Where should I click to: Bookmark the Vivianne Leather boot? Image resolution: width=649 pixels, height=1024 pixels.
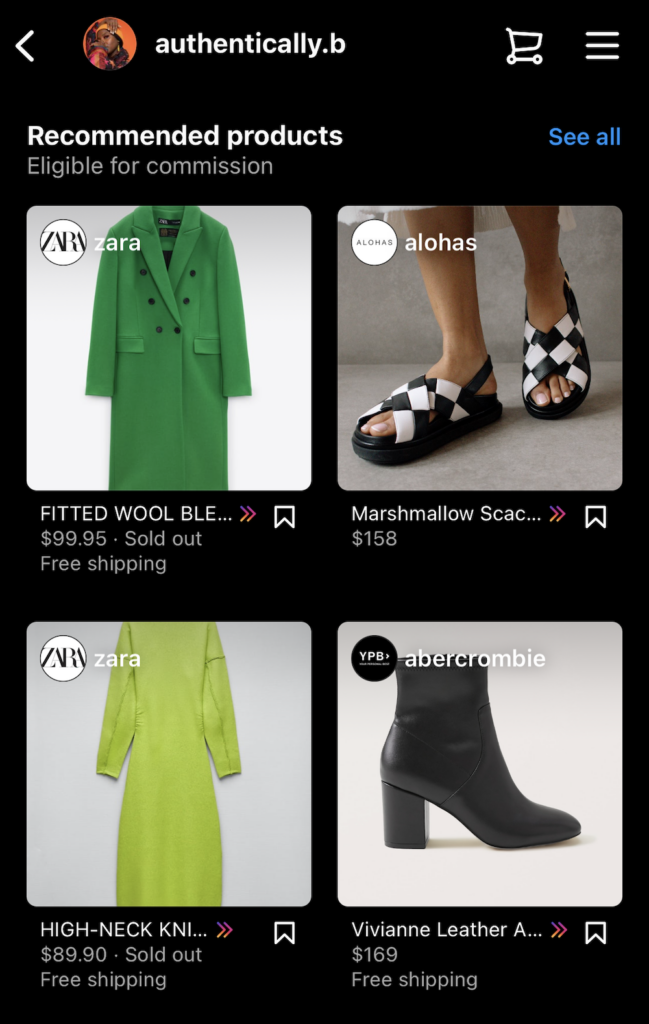tap(596, 933)
